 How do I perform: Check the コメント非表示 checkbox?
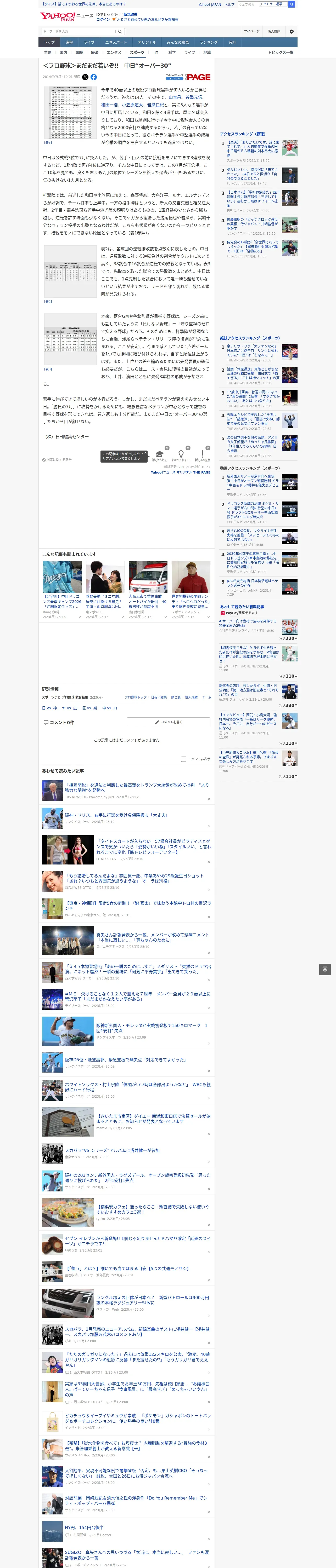pyautogui.click(x=183, y=759)
